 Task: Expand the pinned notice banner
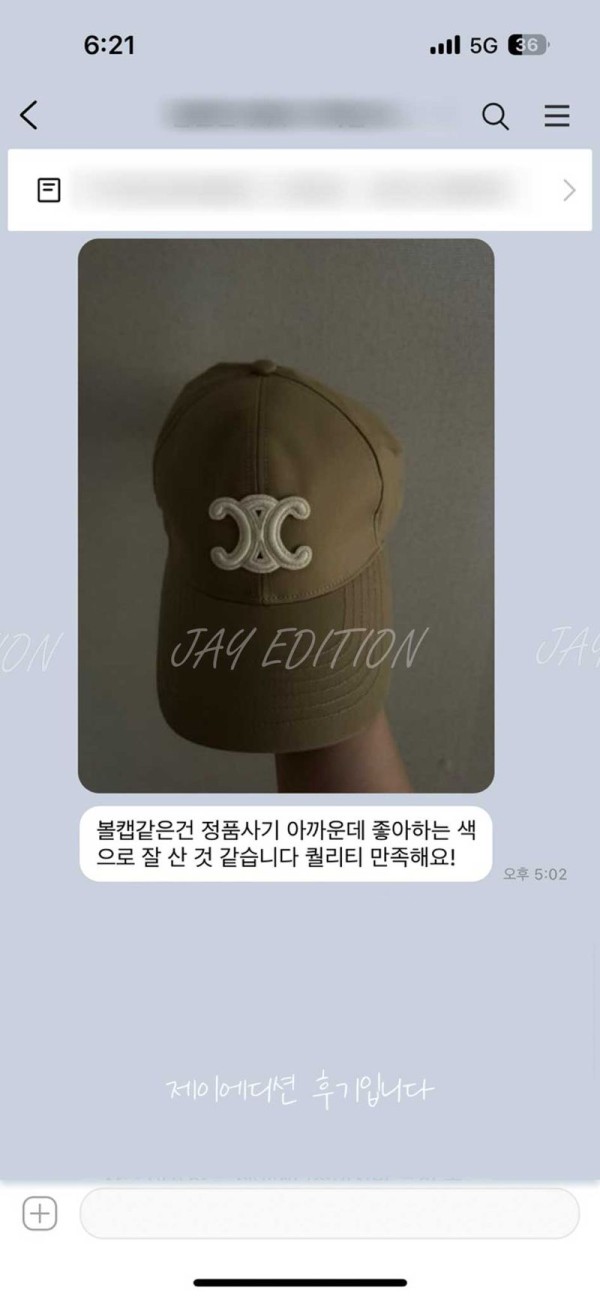569,190
